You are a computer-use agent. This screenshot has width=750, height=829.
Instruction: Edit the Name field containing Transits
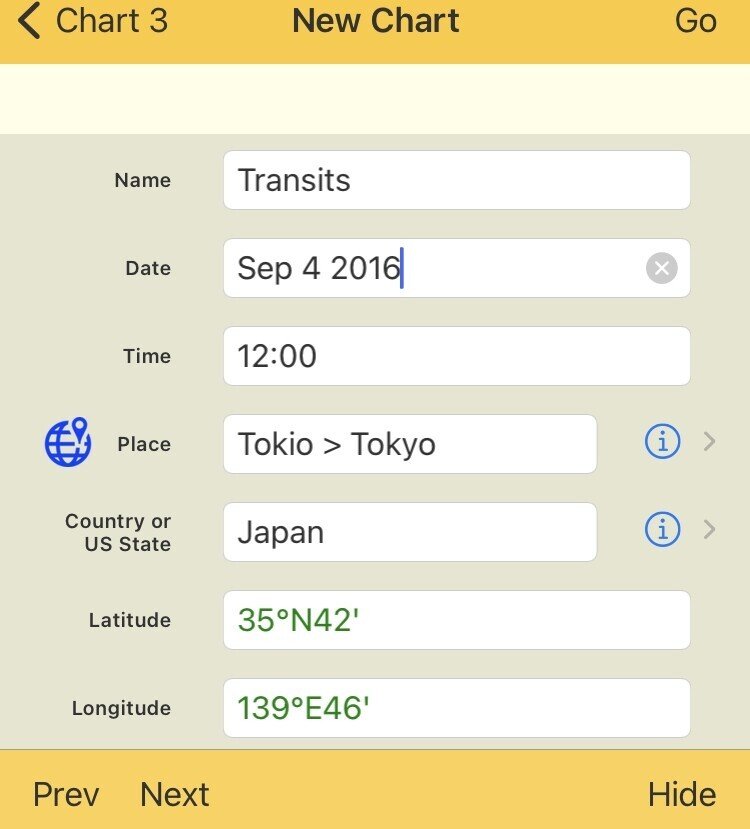456,180
